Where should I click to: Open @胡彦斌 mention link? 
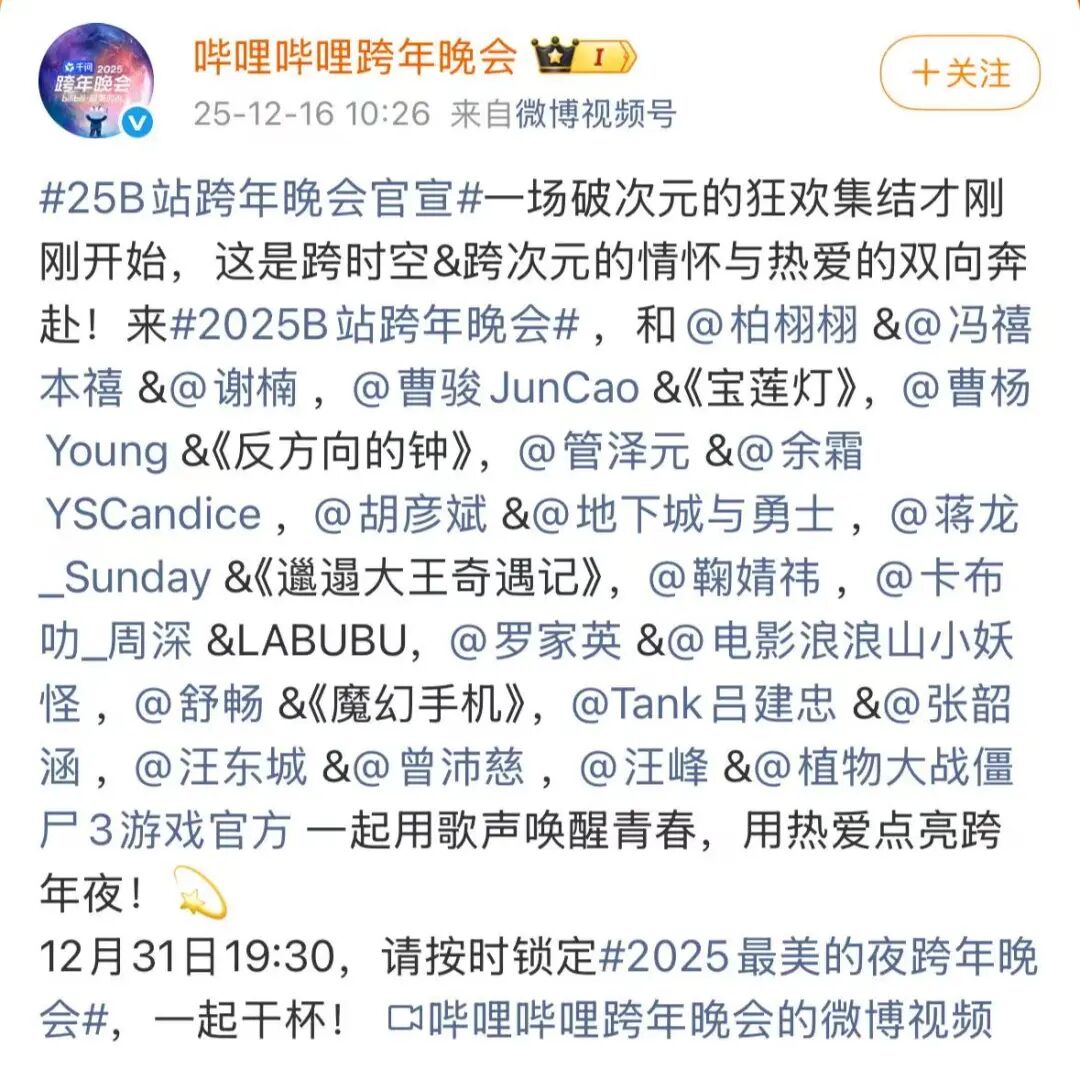pos(400,514)
